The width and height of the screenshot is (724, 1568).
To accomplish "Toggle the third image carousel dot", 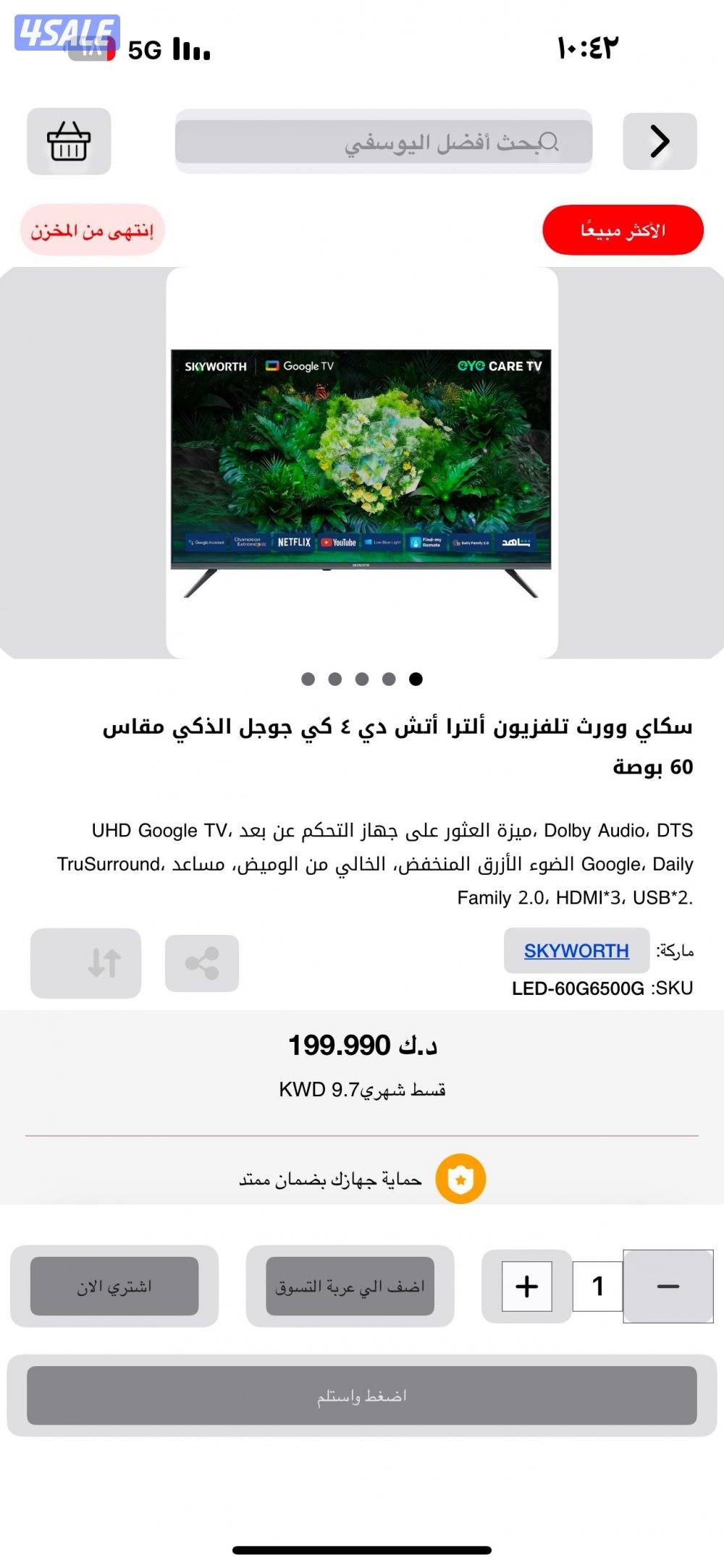I will (362, 679).
